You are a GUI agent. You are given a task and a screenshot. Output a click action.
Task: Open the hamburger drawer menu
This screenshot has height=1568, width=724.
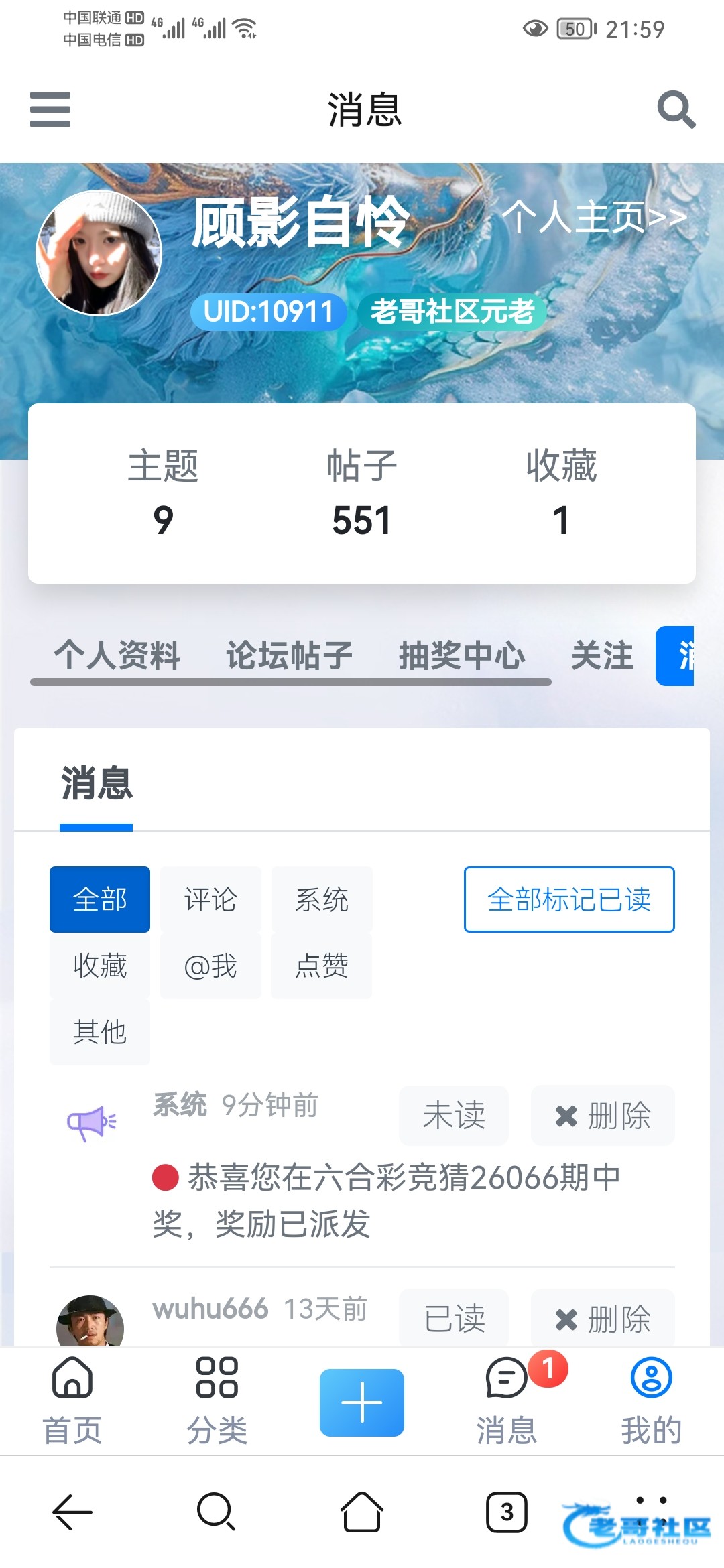[50, 109]
